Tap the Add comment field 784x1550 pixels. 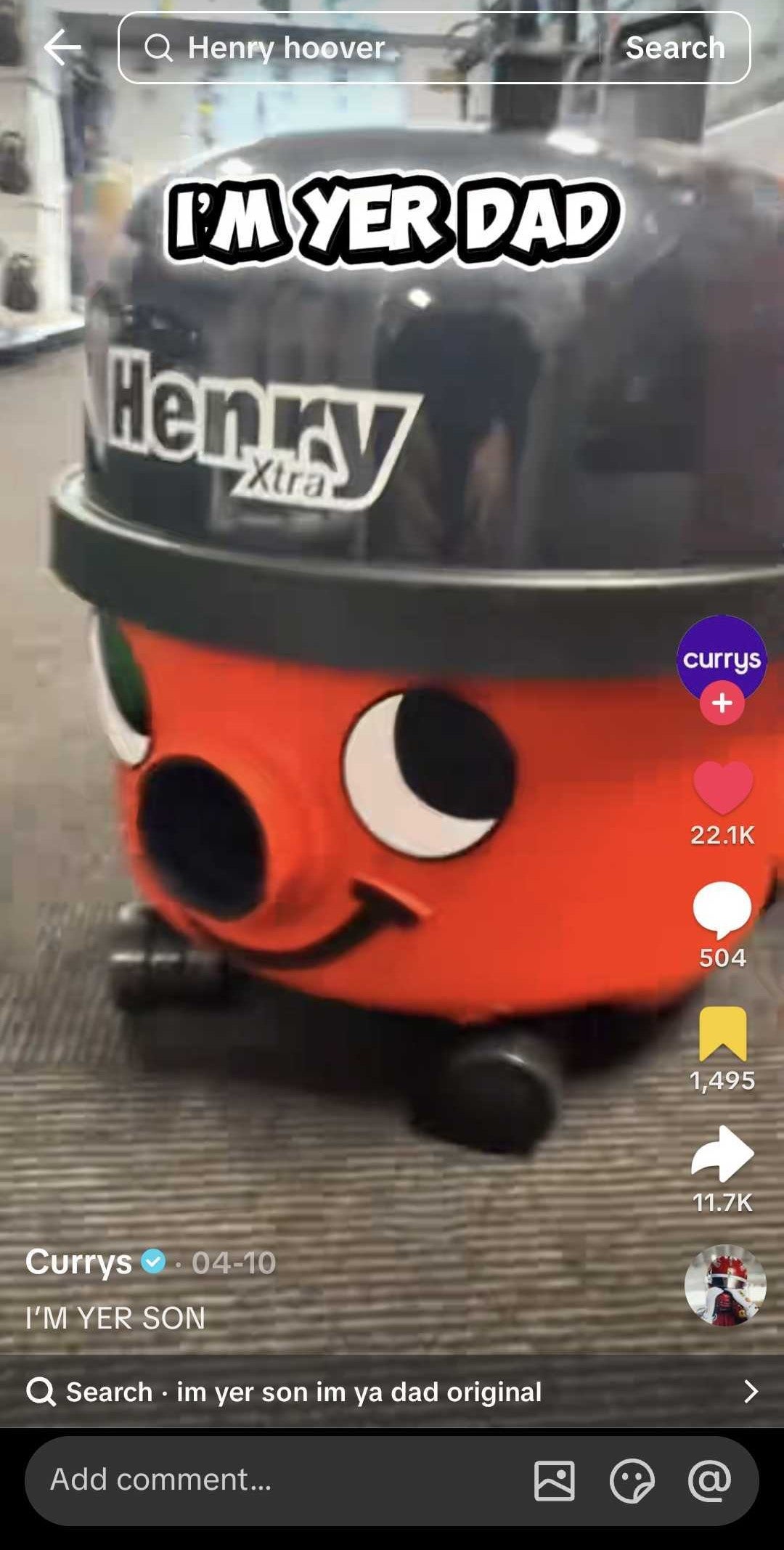(x=276, y=1480)
